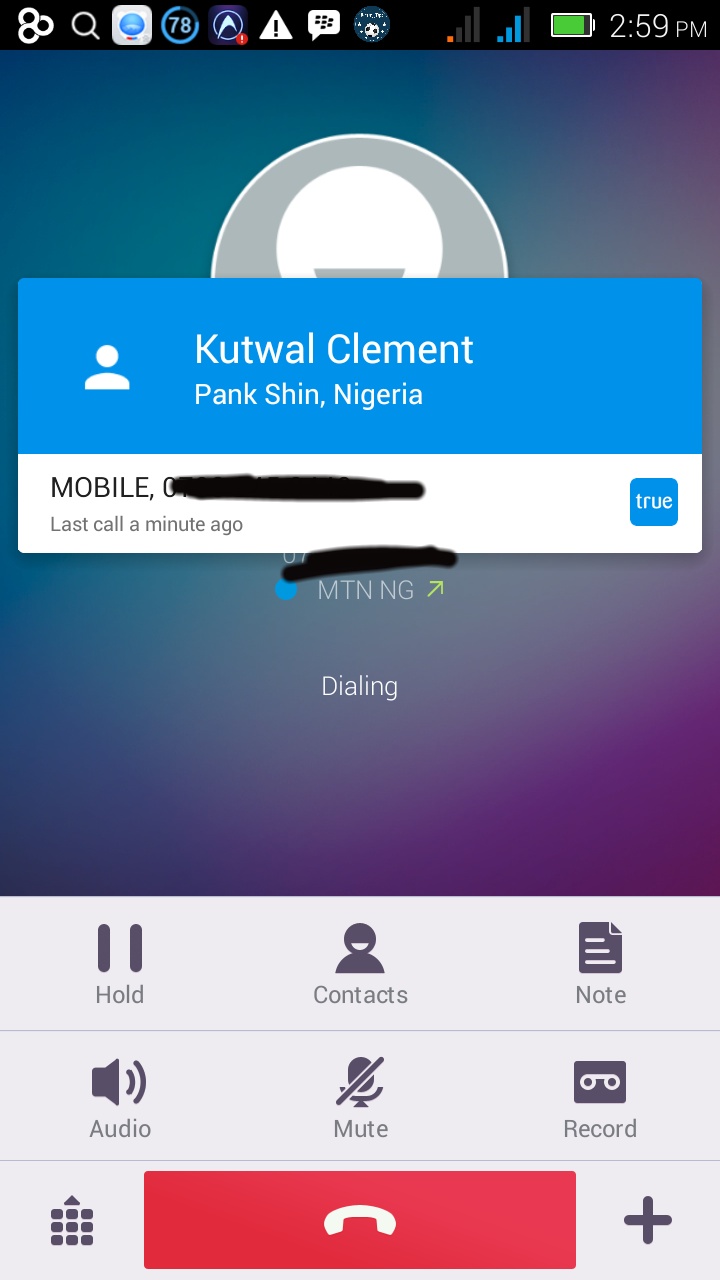This screenshot has height=1280, width=720.
Task: Add another call with plus icon
Action: (648, 1220)
